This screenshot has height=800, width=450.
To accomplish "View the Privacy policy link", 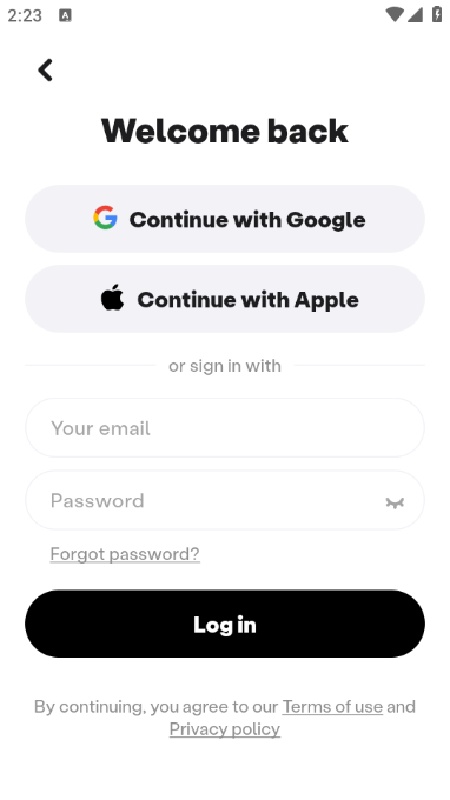I will point(225,729).
